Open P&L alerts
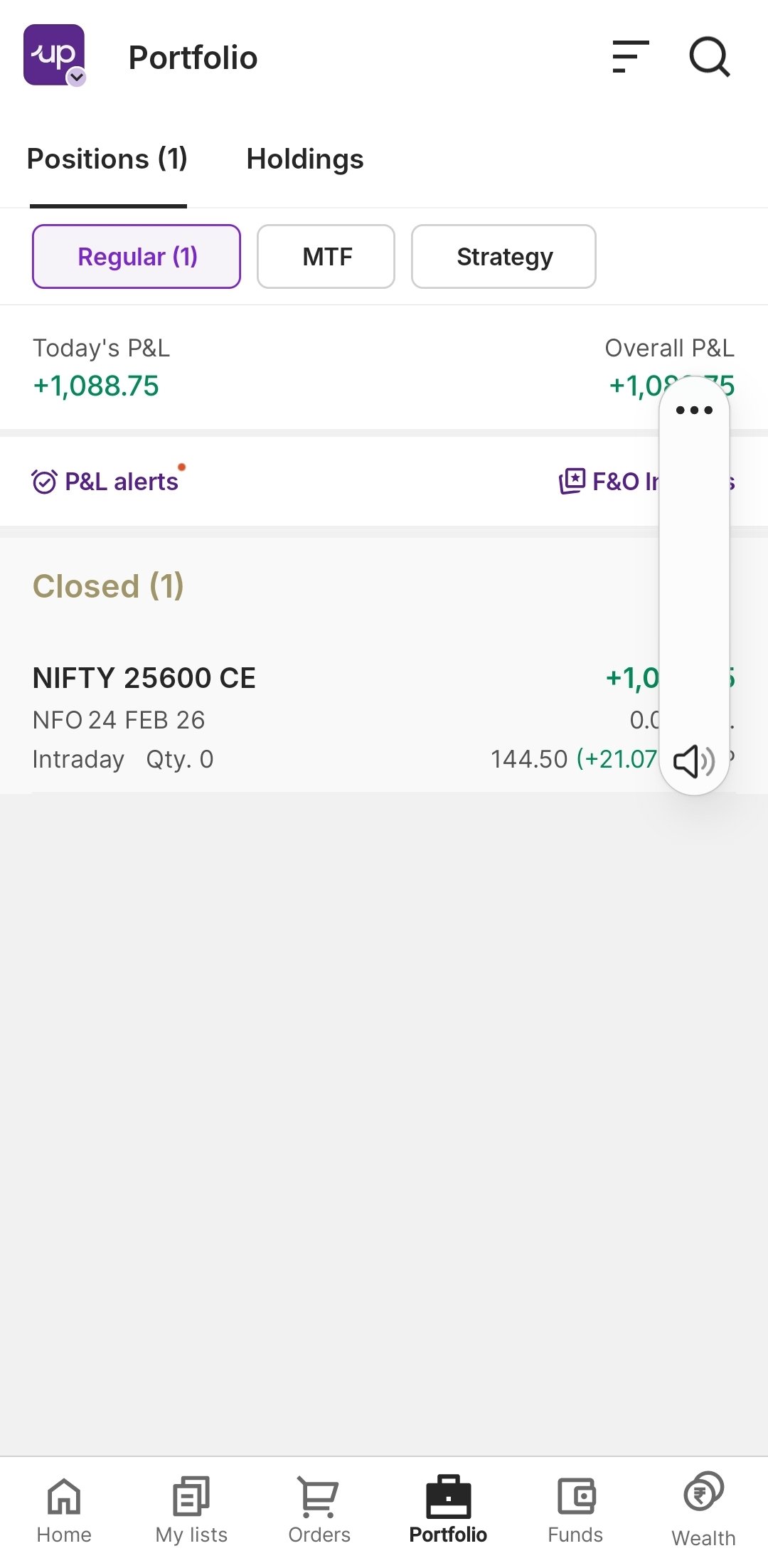Screen dimensions: 768x1568 (107, 482)
